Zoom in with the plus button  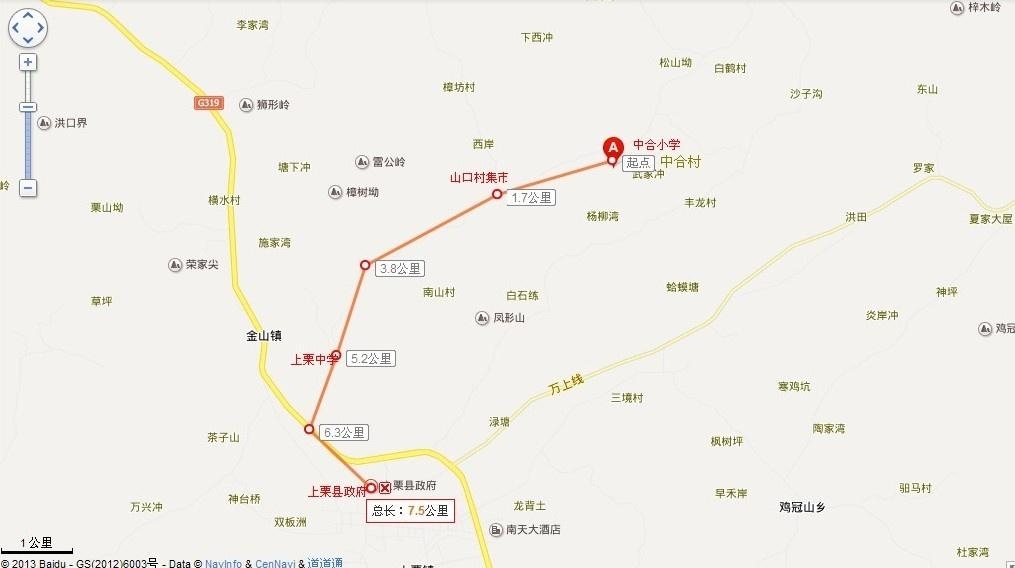pyautogui.click(x=28, y=62)
